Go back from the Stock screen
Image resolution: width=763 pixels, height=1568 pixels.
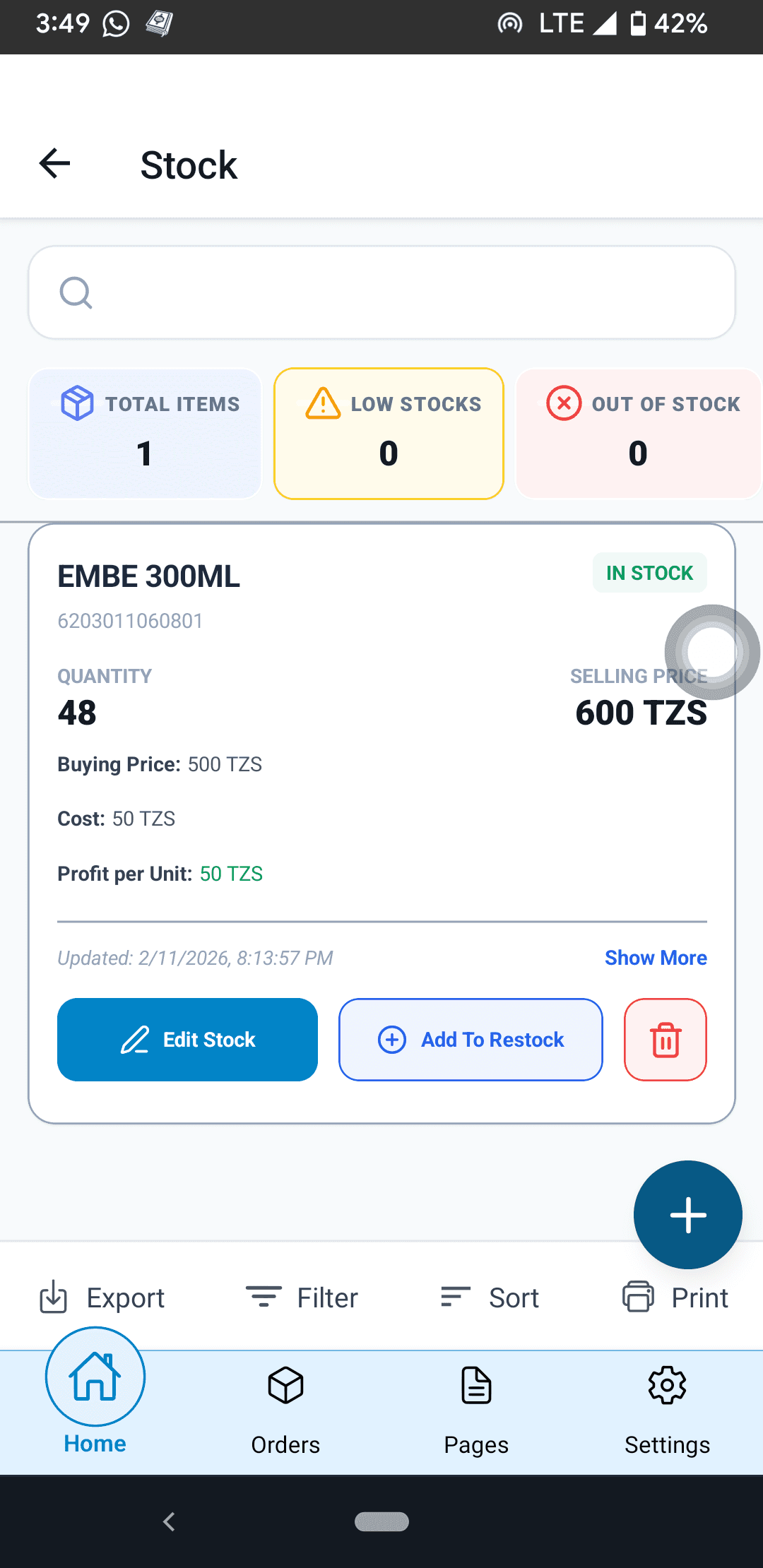(54, 163)
